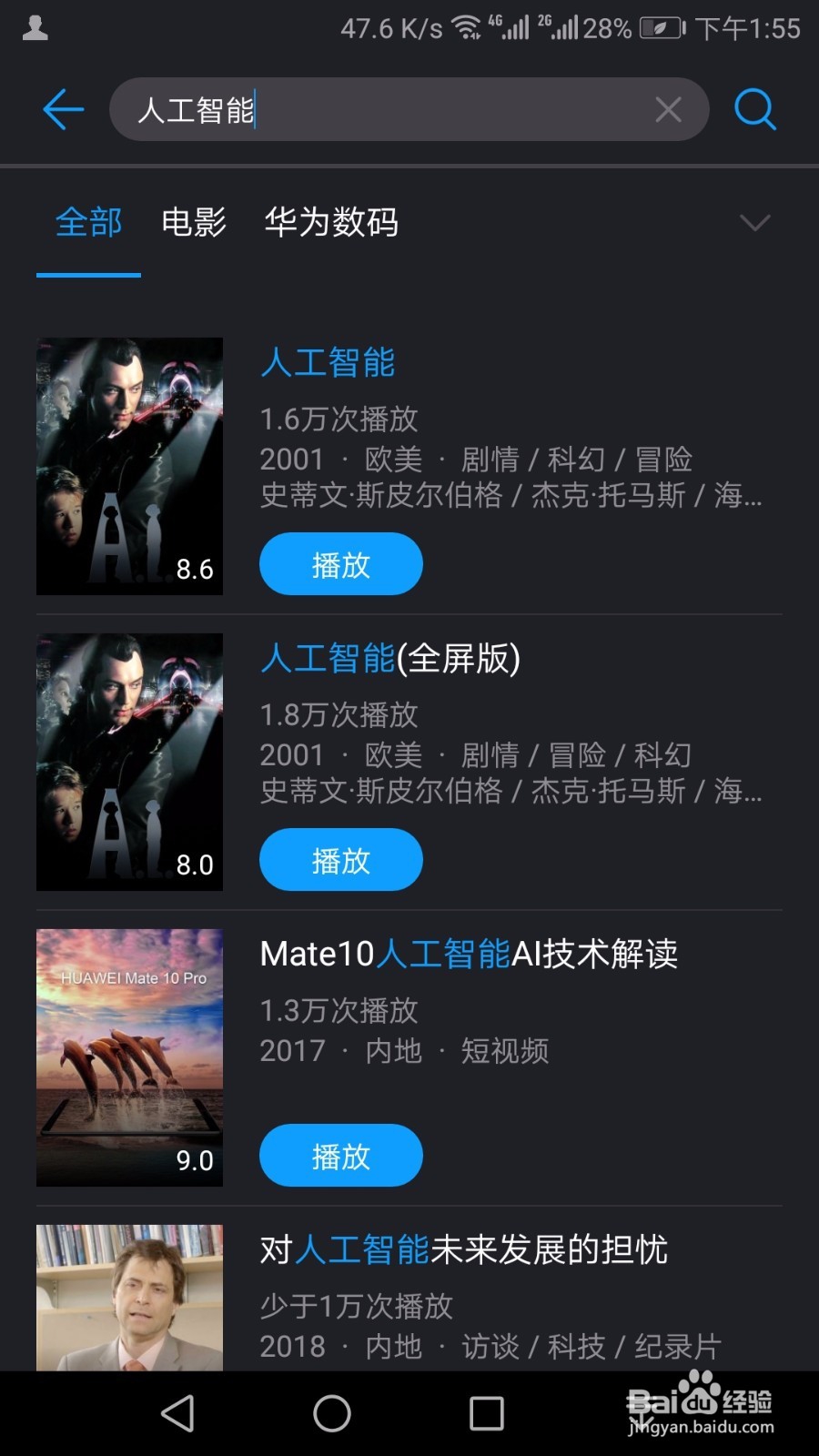Open the 人工智能 poster rated 8.6
The height and width of the screenshot is (1456, 819).
tap(129, 466)
